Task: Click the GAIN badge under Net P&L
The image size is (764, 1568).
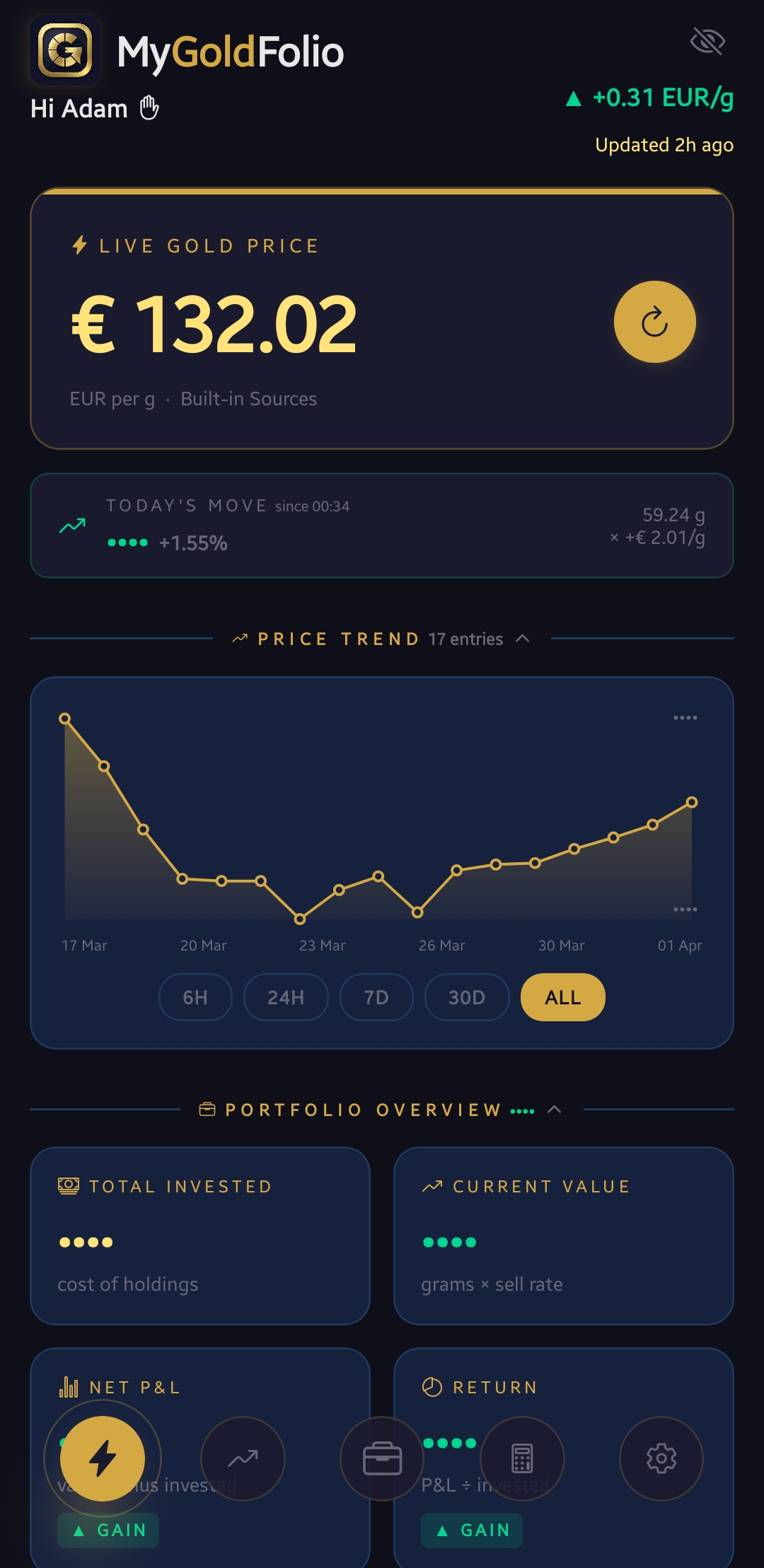Action: [x=108, y=1530]
